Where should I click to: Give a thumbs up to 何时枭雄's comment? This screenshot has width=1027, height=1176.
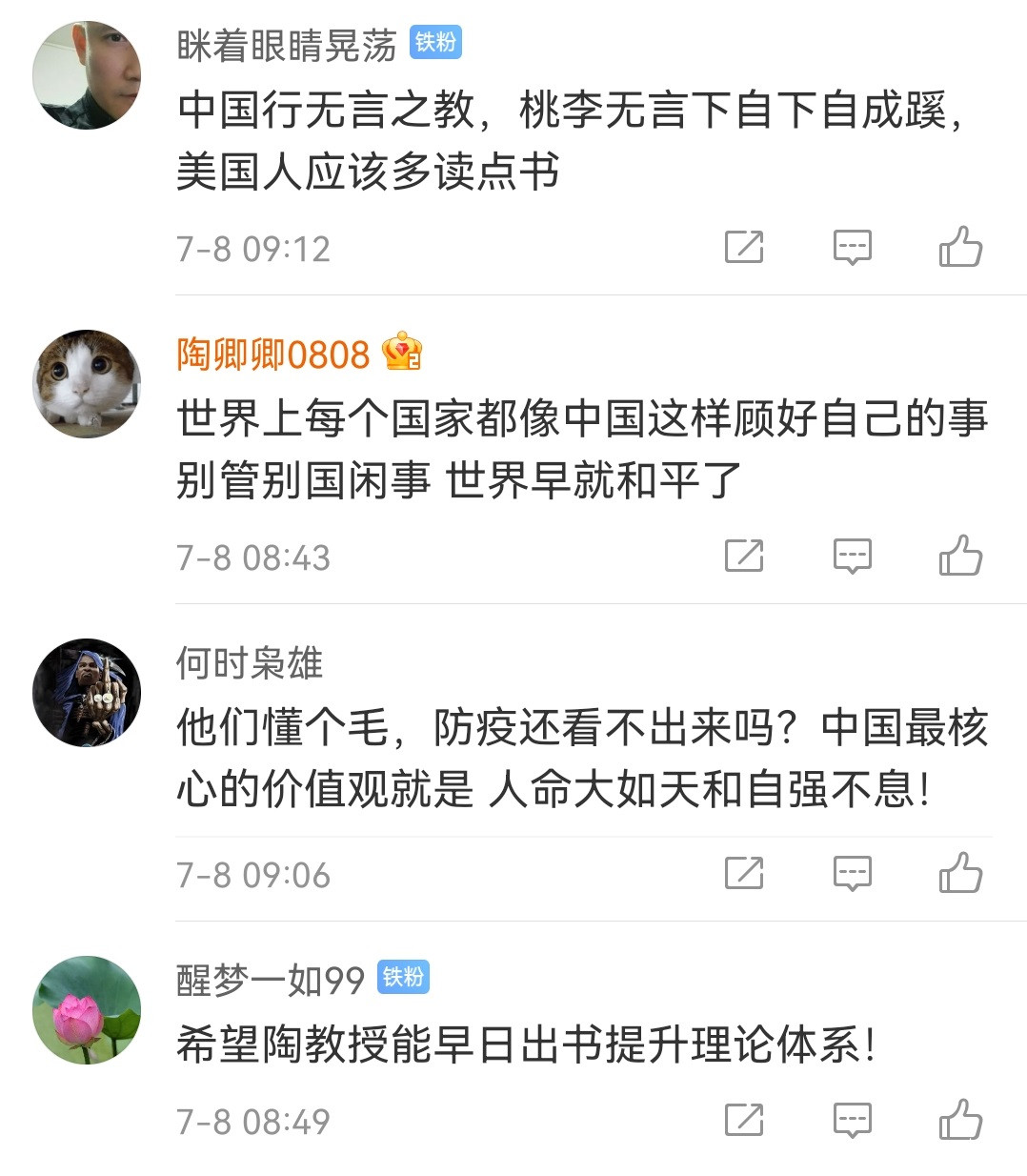[x=960, y=873]
